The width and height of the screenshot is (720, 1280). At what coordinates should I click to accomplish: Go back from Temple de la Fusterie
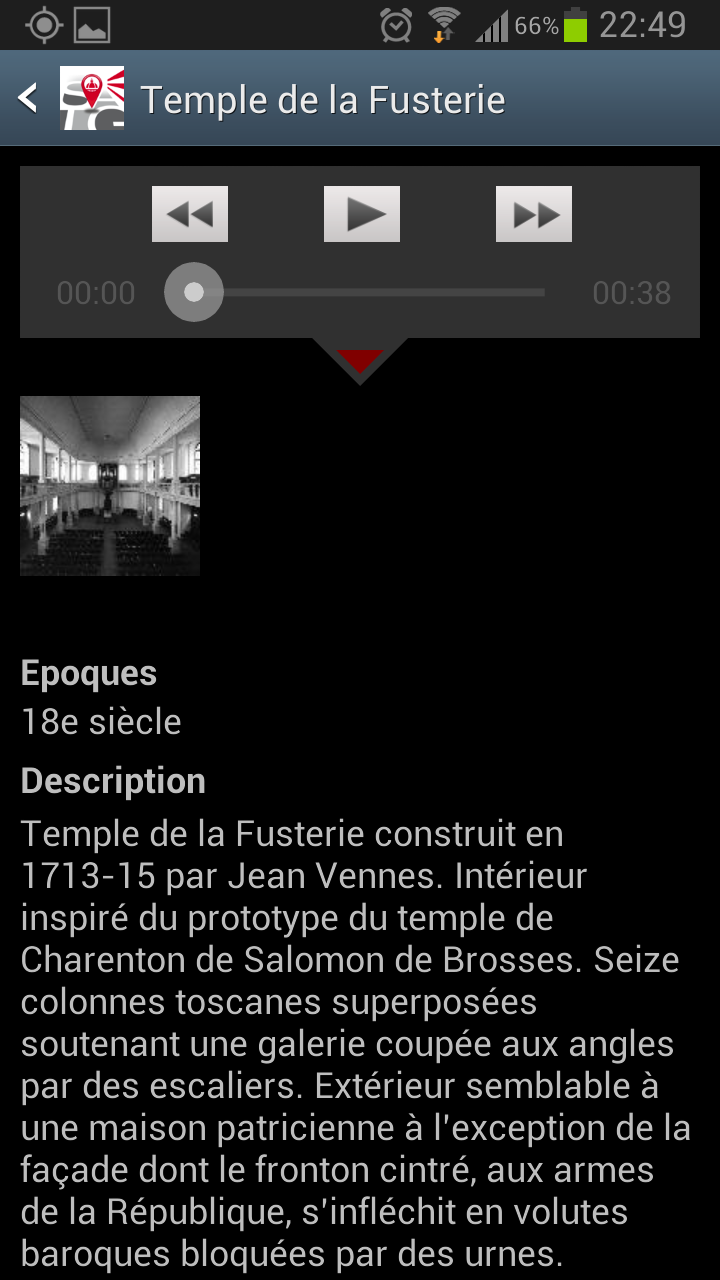point(30,98)
